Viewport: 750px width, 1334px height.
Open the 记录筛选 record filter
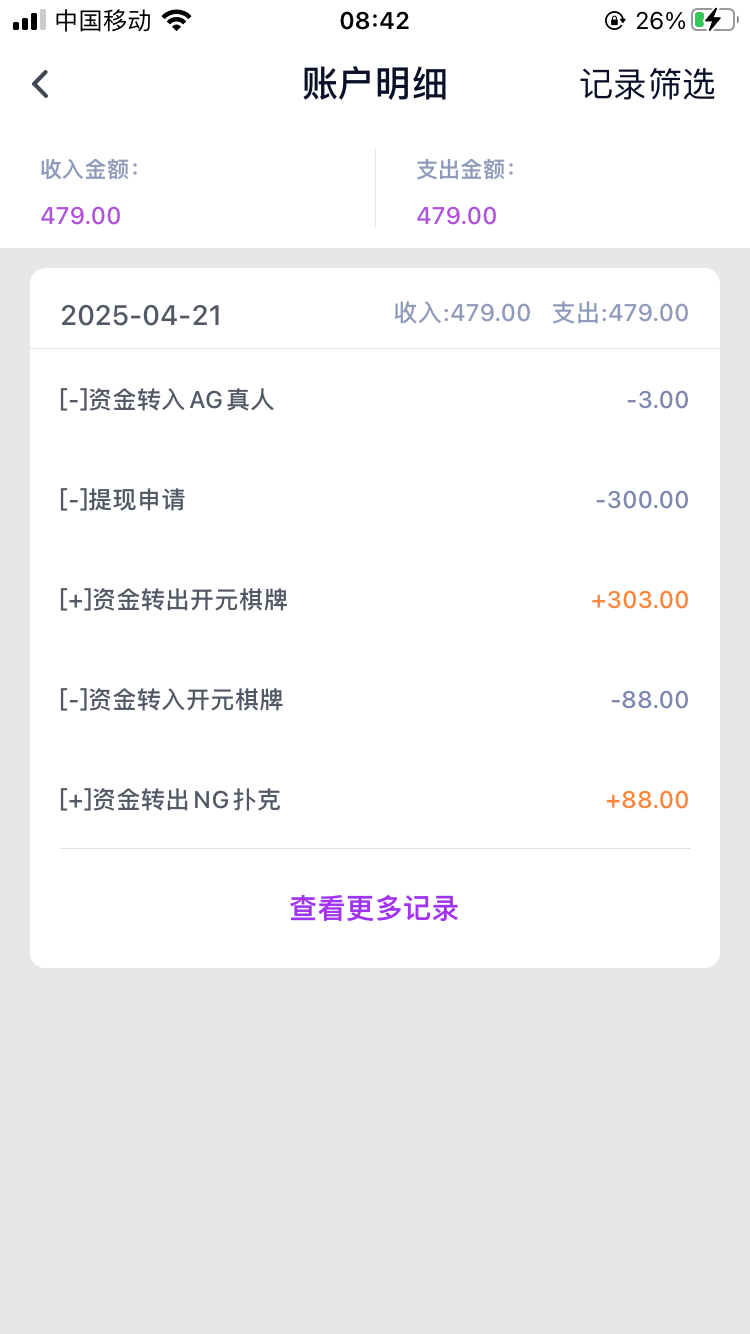647,85
